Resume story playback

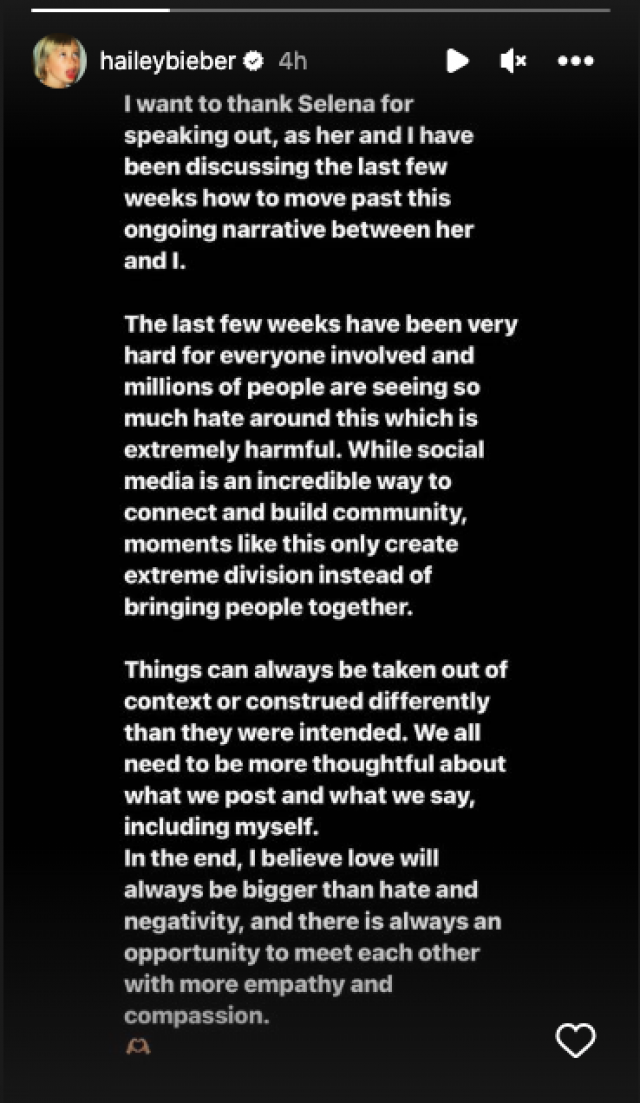click(457, 61)
